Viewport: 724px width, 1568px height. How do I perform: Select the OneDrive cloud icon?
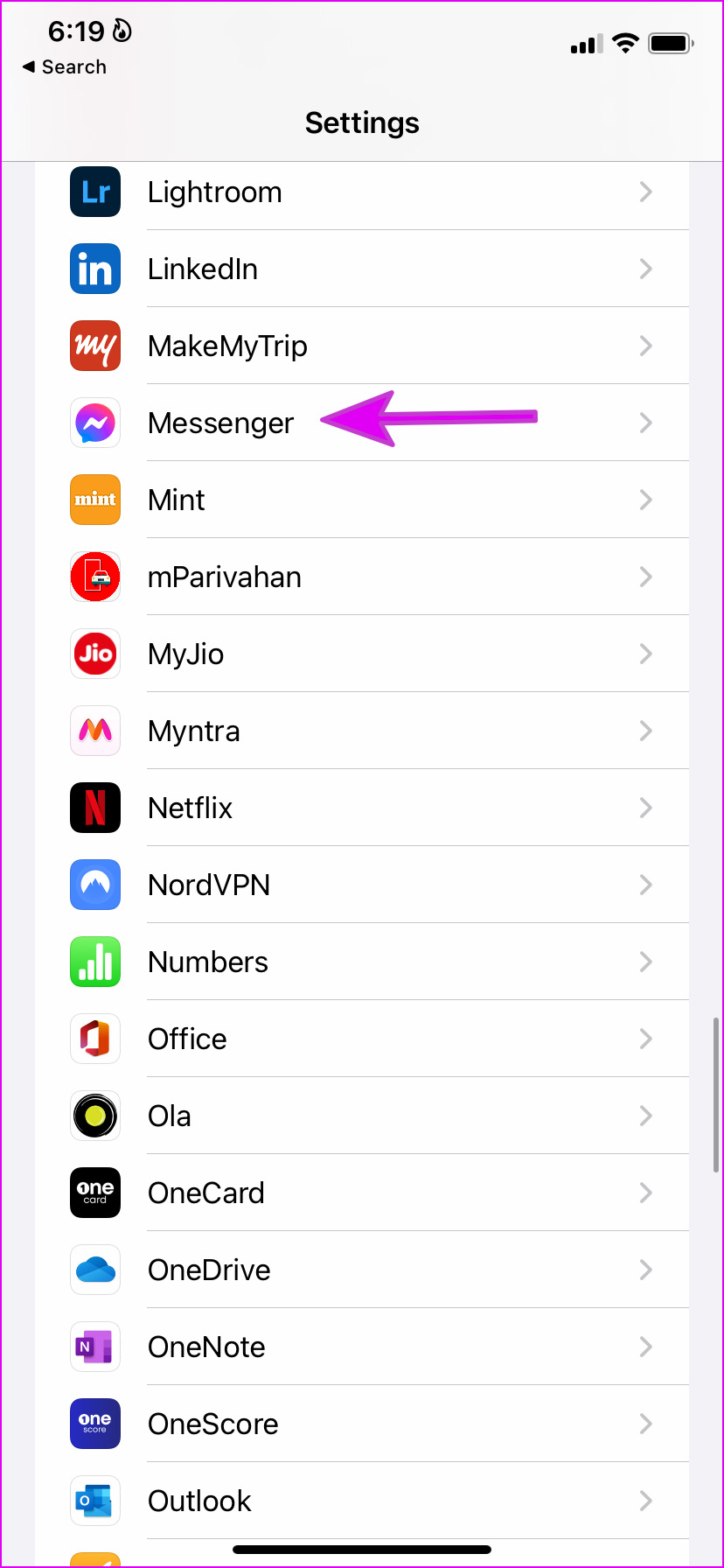click(94, 1270)
